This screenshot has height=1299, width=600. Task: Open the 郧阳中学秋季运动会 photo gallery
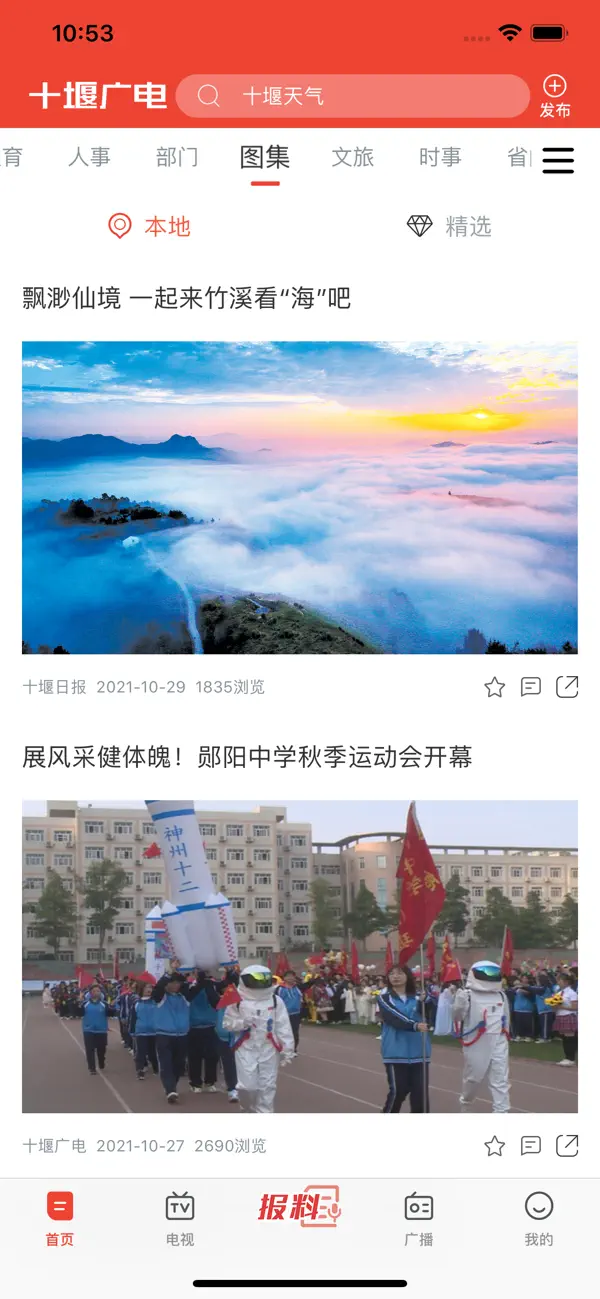pyautogui.click(x=300, y=956)
